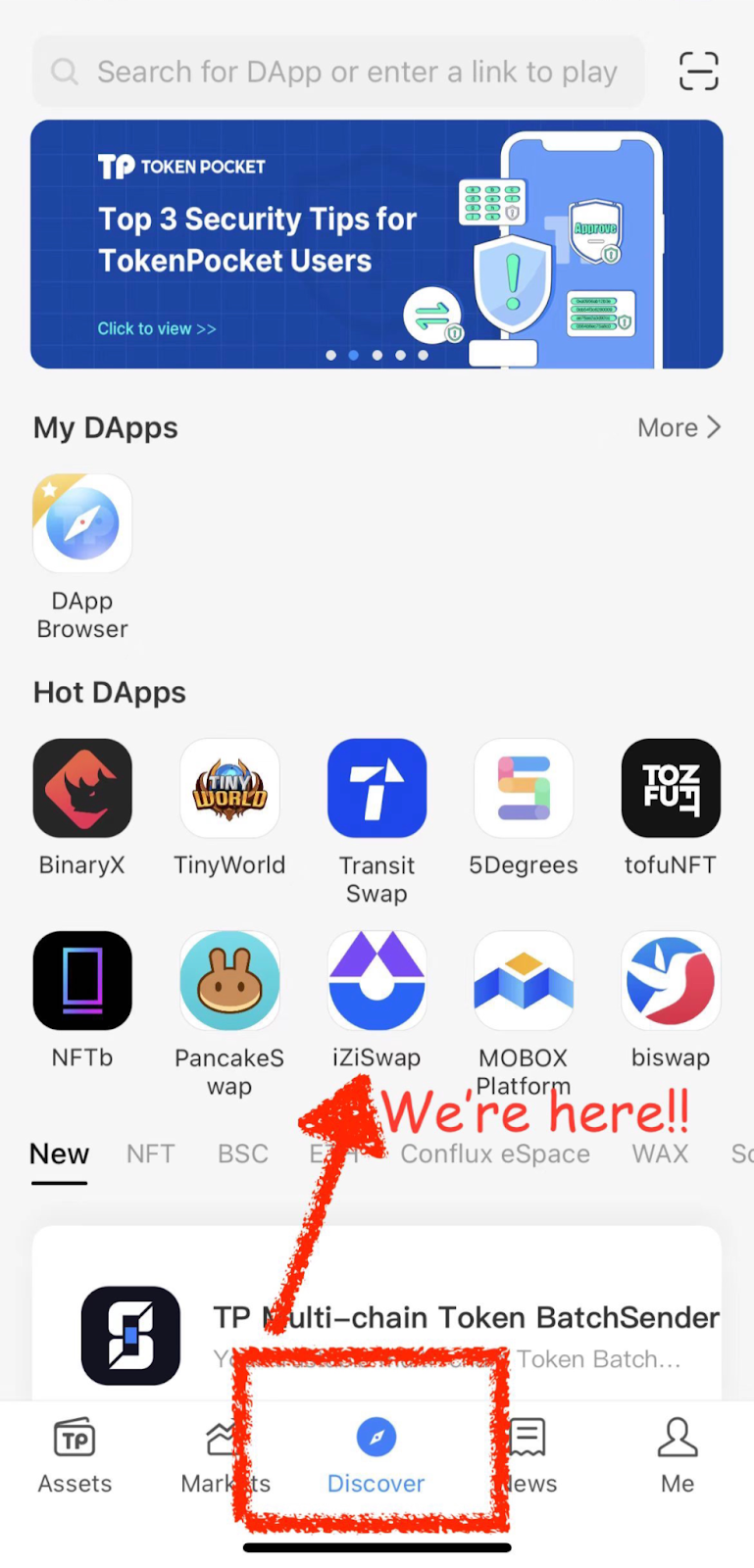Switch to the NFT category tab
The image size is (754, 1568).
(x=150, y=1153)
